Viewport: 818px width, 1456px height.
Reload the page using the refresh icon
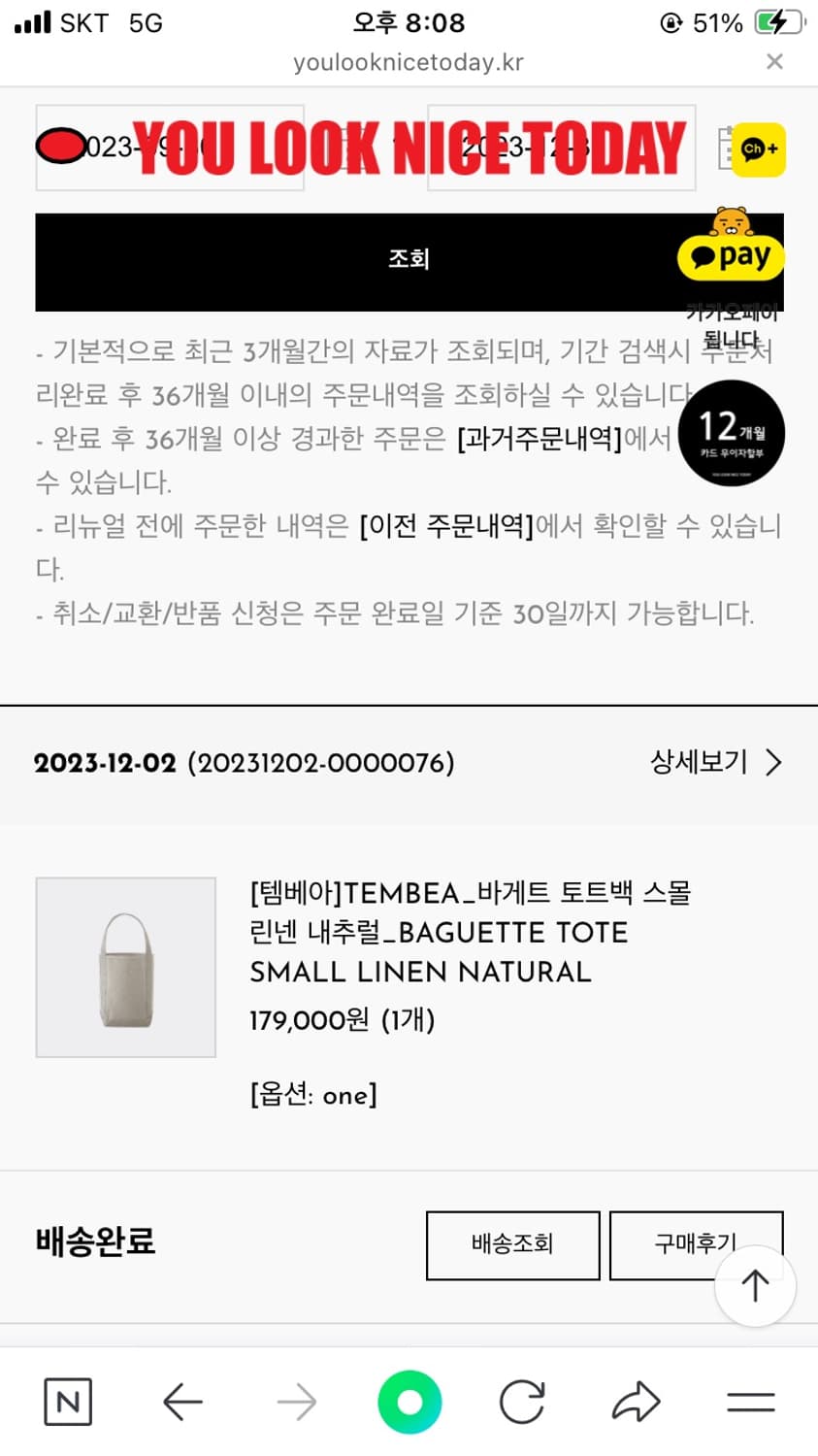click(x=522, y=1402)
